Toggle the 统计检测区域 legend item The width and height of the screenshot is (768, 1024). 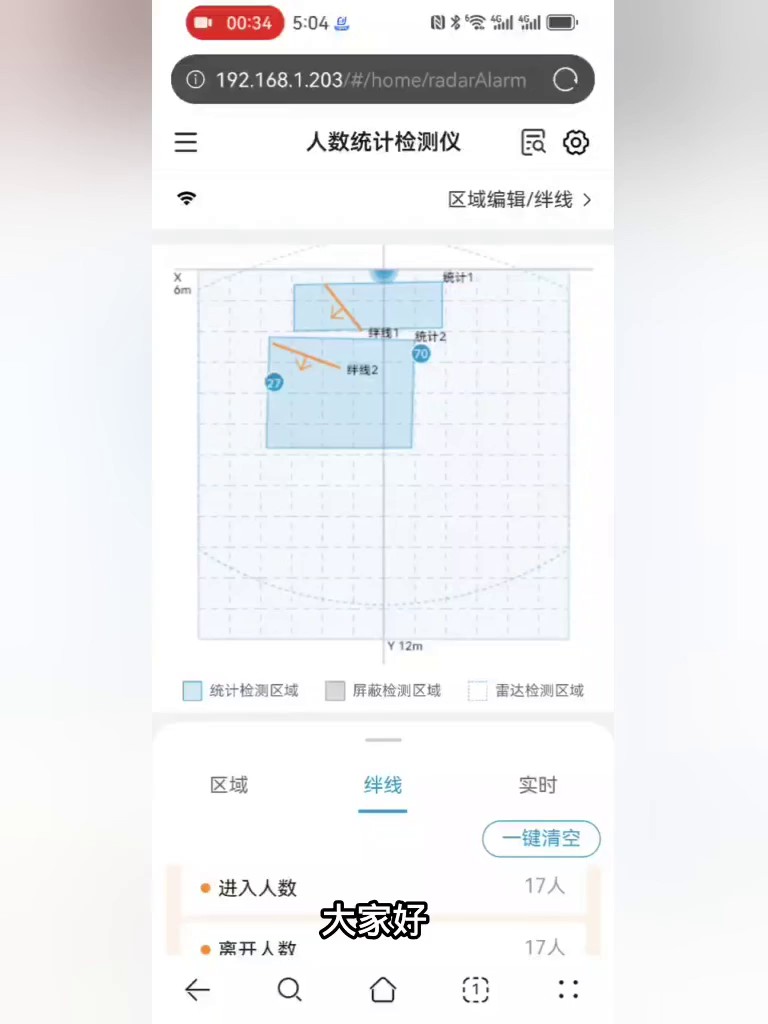(241, 690)
